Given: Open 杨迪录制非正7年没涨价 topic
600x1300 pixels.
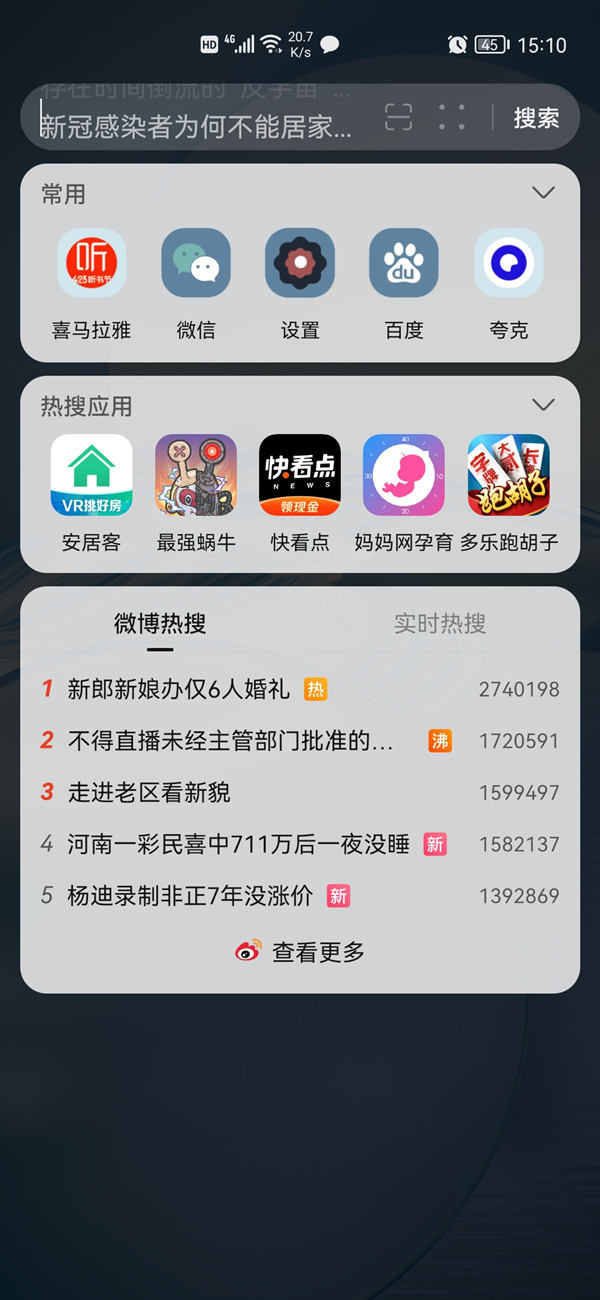Looking at the screenshot, I should point(190,896).
